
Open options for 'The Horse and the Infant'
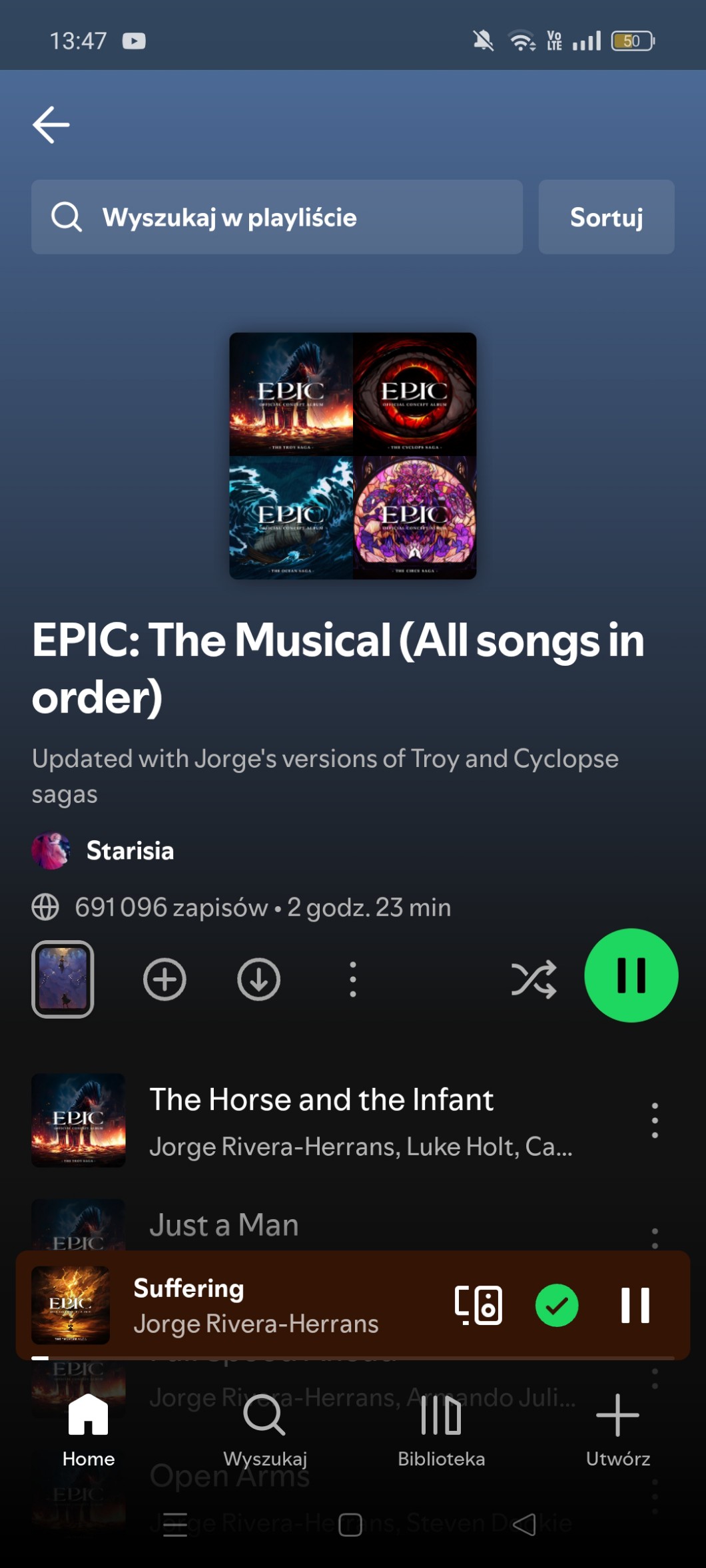click(655, 1120)
